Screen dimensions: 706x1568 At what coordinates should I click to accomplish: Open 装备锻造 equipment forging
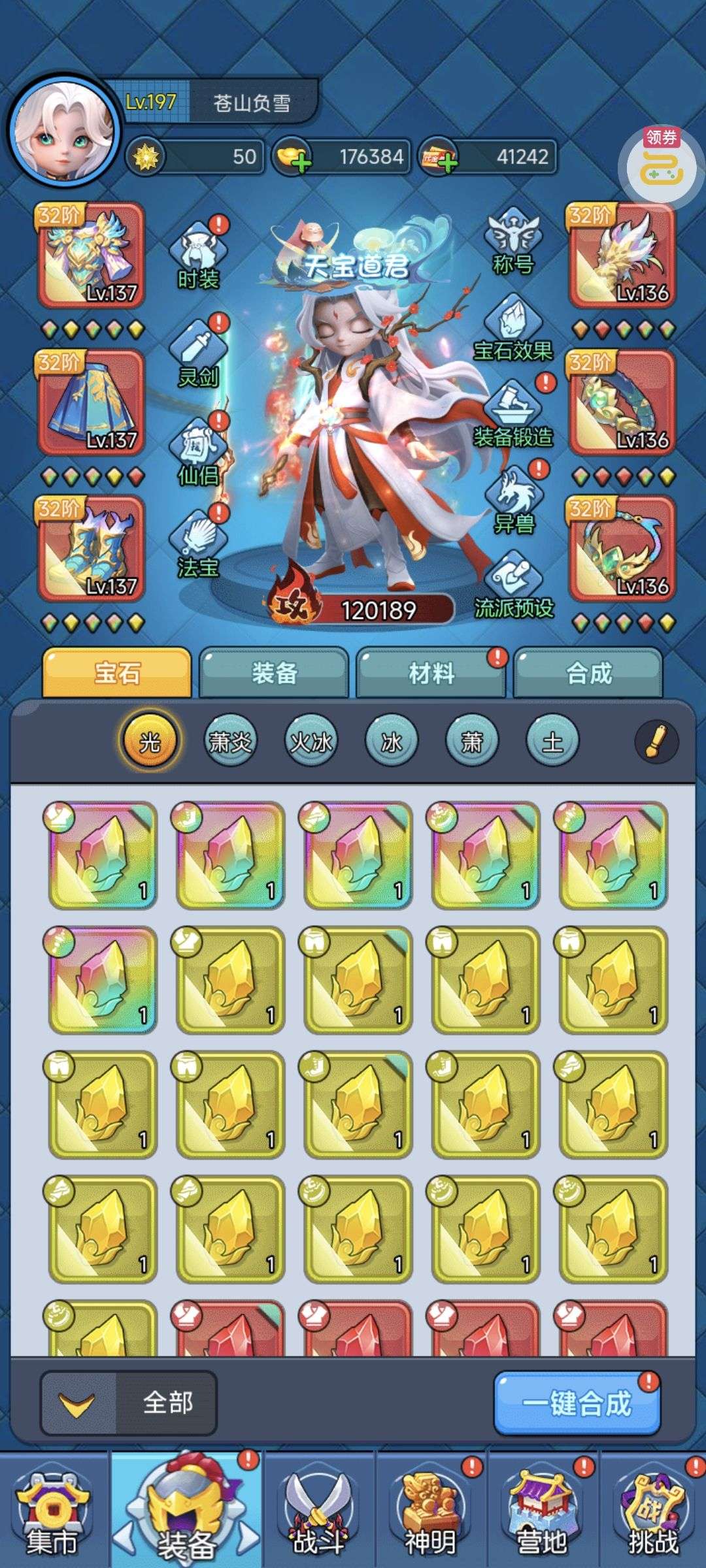(x=513, y=414)
